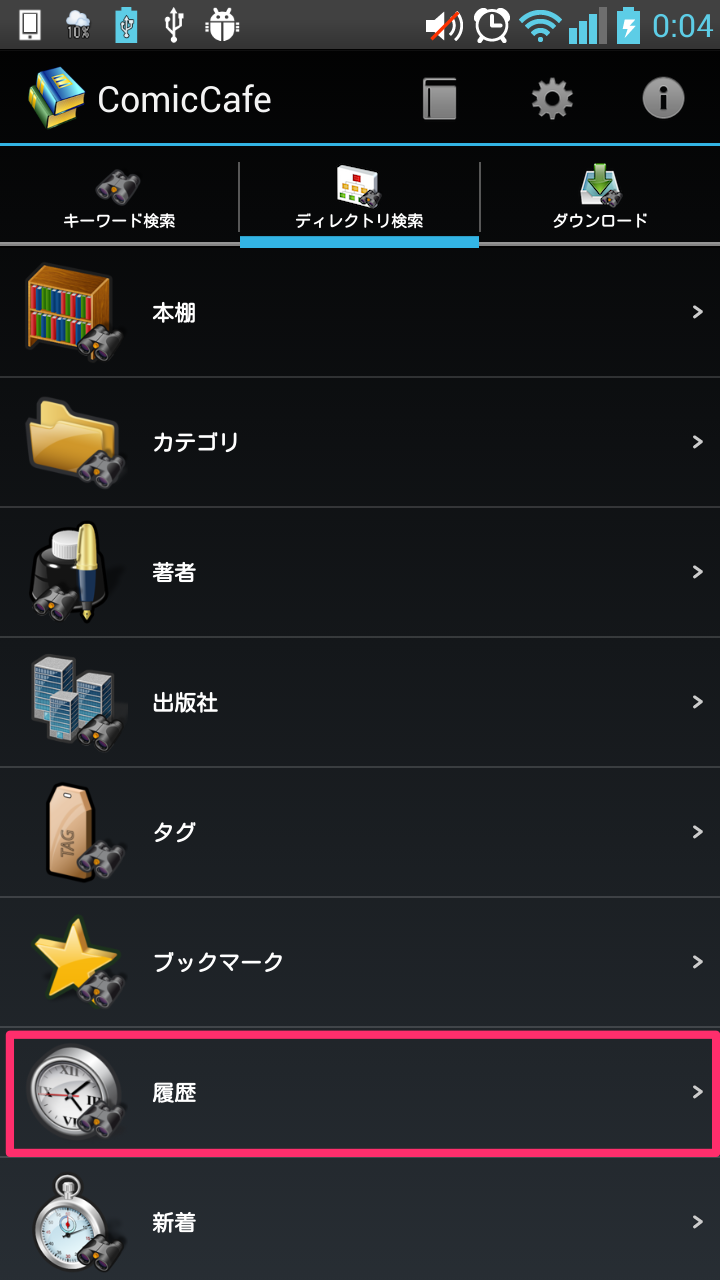Open the タグ tag row
This screenshot has width=720, height=1280.
360,832
